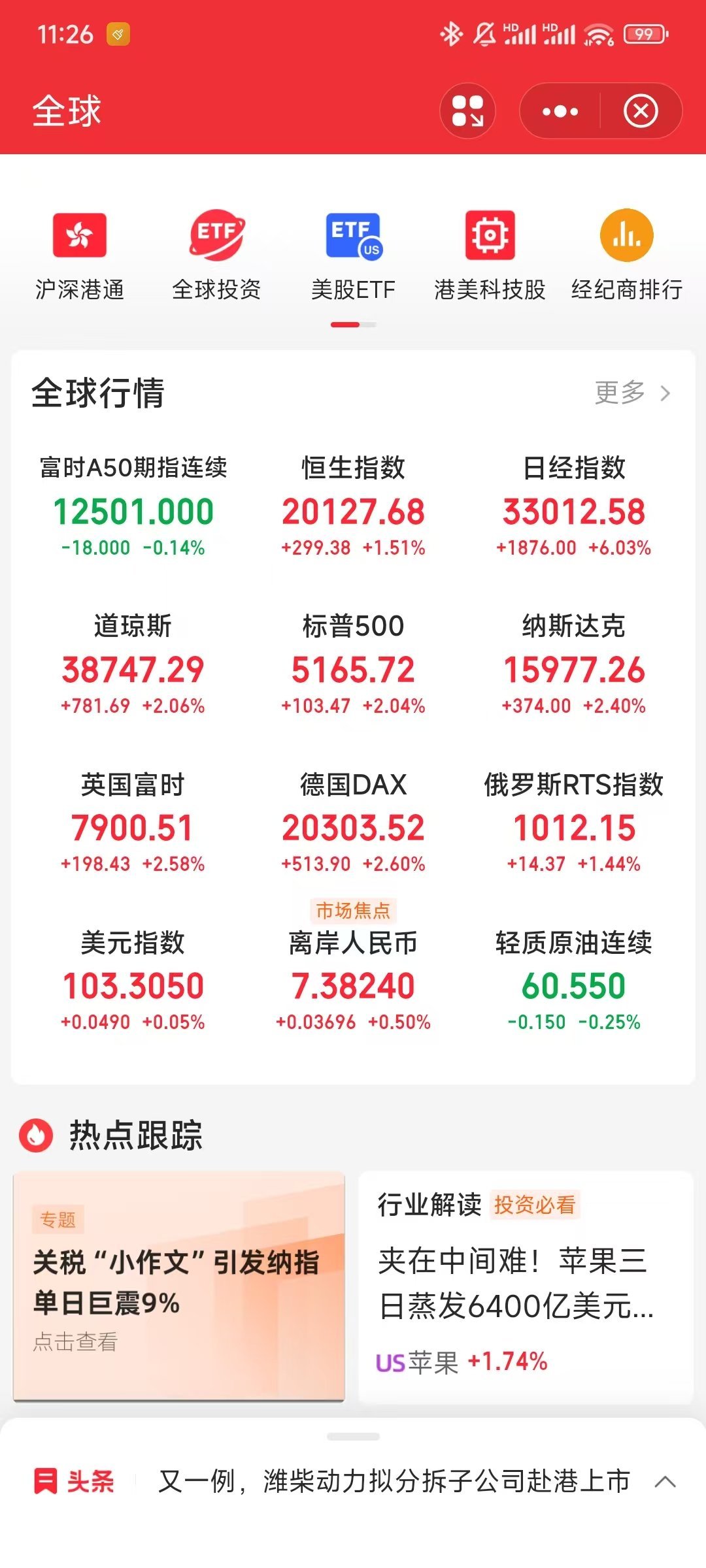Expand the 头条 headlines panel with the up chevron
Screen dimensions: 706x1568
(665, 1482)
